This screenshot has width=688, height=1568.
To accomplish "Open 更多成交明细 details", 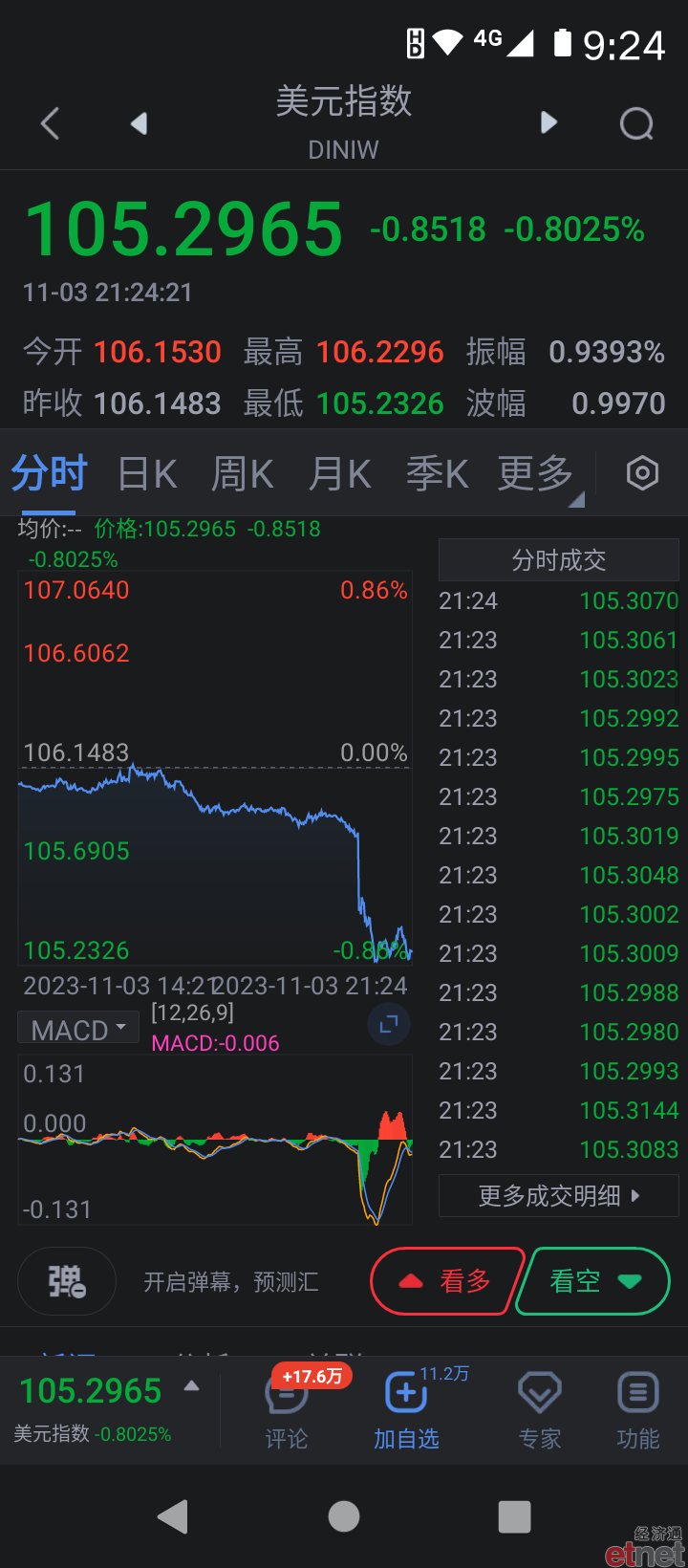I will tap(559, 1195).
